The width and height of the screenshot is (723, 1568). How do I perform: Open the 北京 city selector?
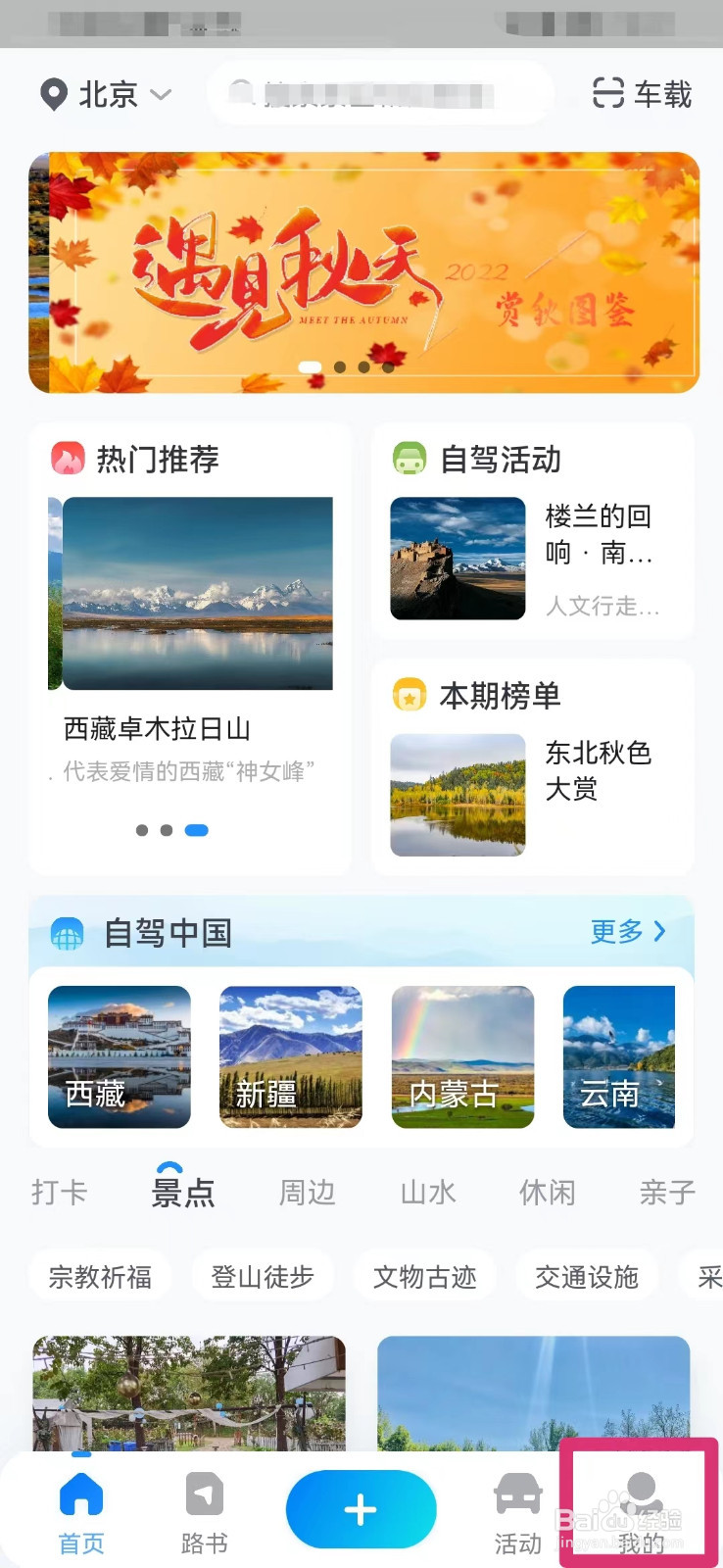[x=106, y=95]
